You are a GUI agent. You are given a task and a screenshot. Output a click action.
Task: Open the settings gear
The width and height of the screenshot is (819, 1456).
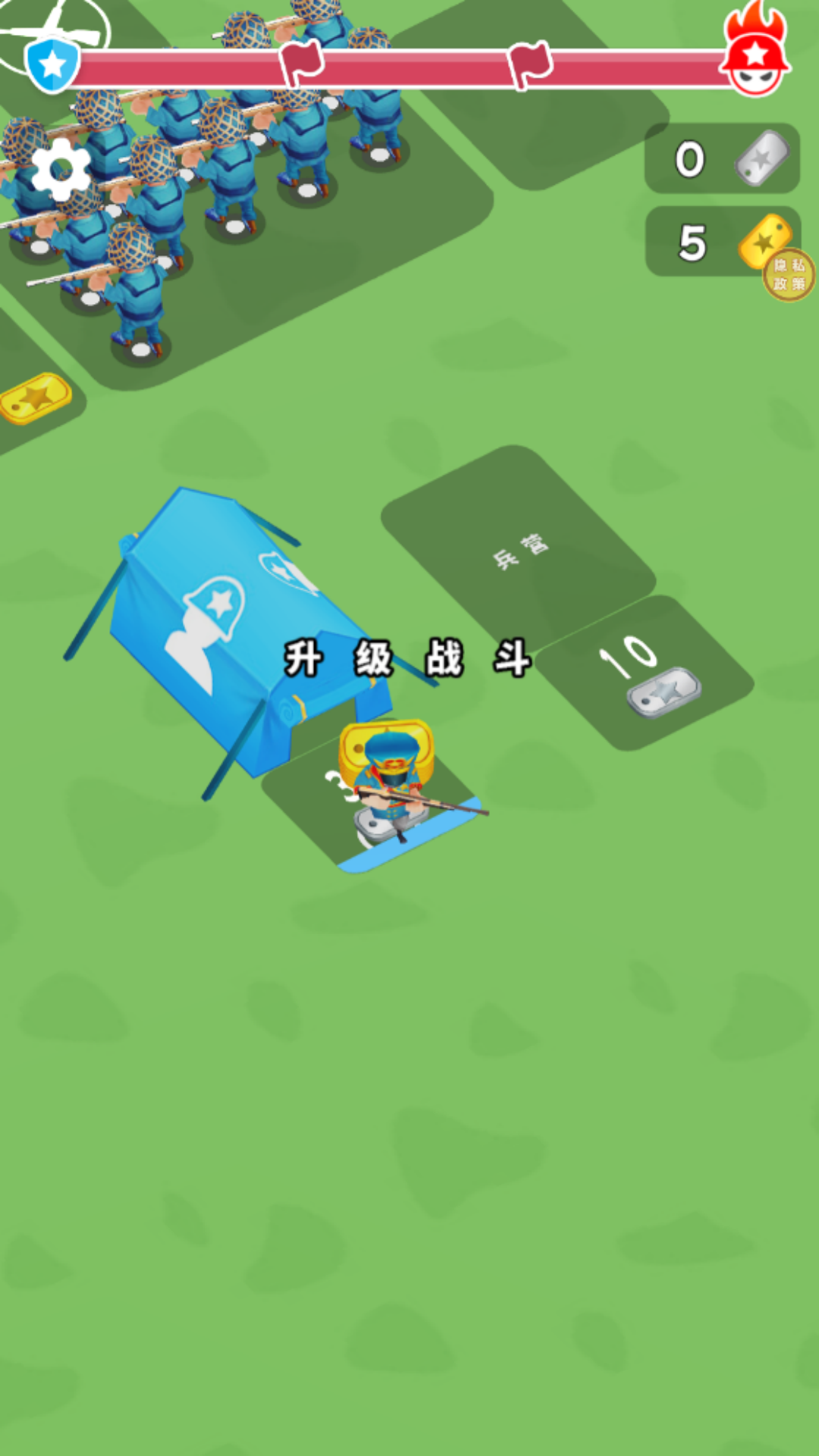(61, 170)
